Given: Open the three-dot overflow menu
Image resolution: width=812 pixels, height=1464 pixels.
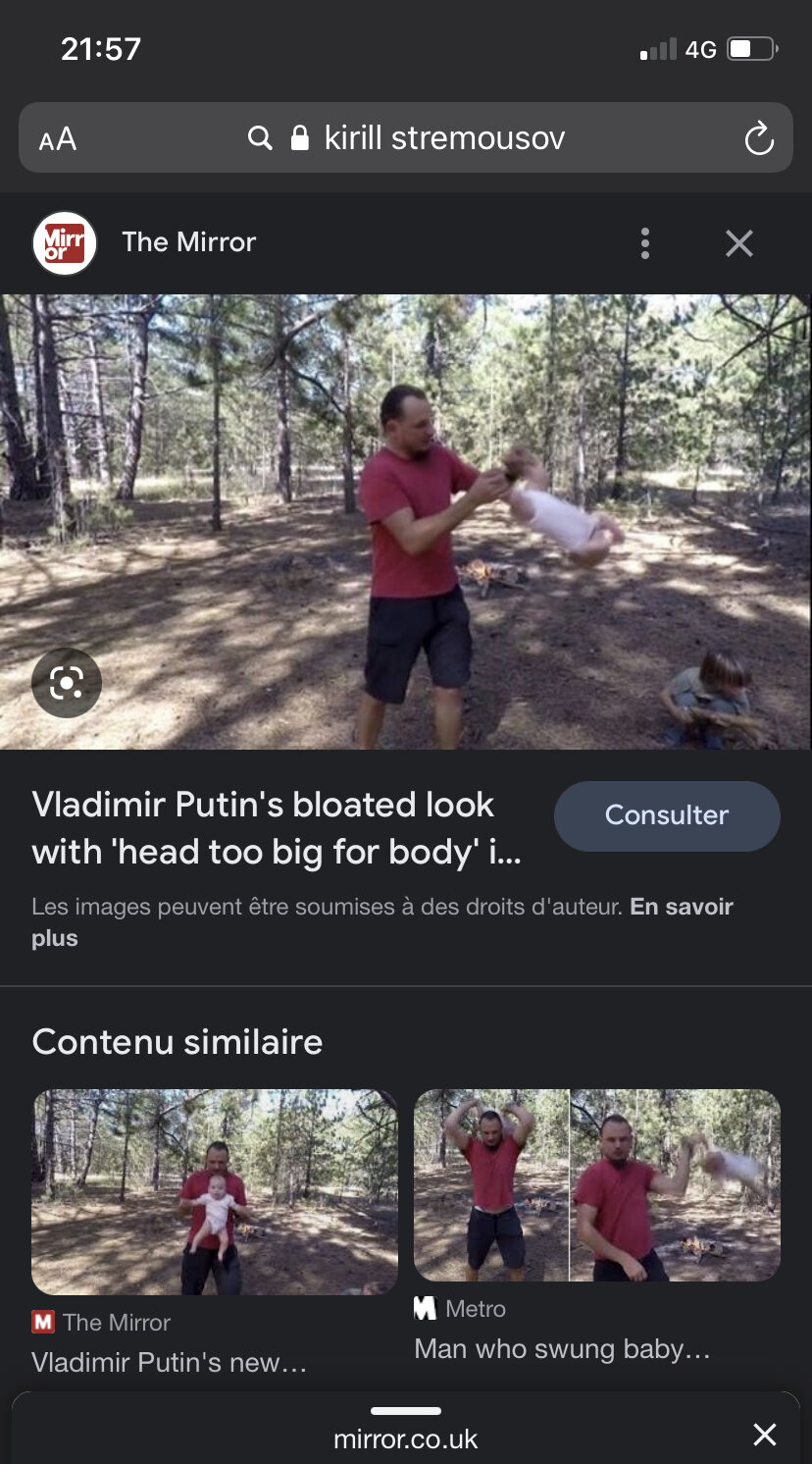Looking at the screenshot, I should point(644,243).
